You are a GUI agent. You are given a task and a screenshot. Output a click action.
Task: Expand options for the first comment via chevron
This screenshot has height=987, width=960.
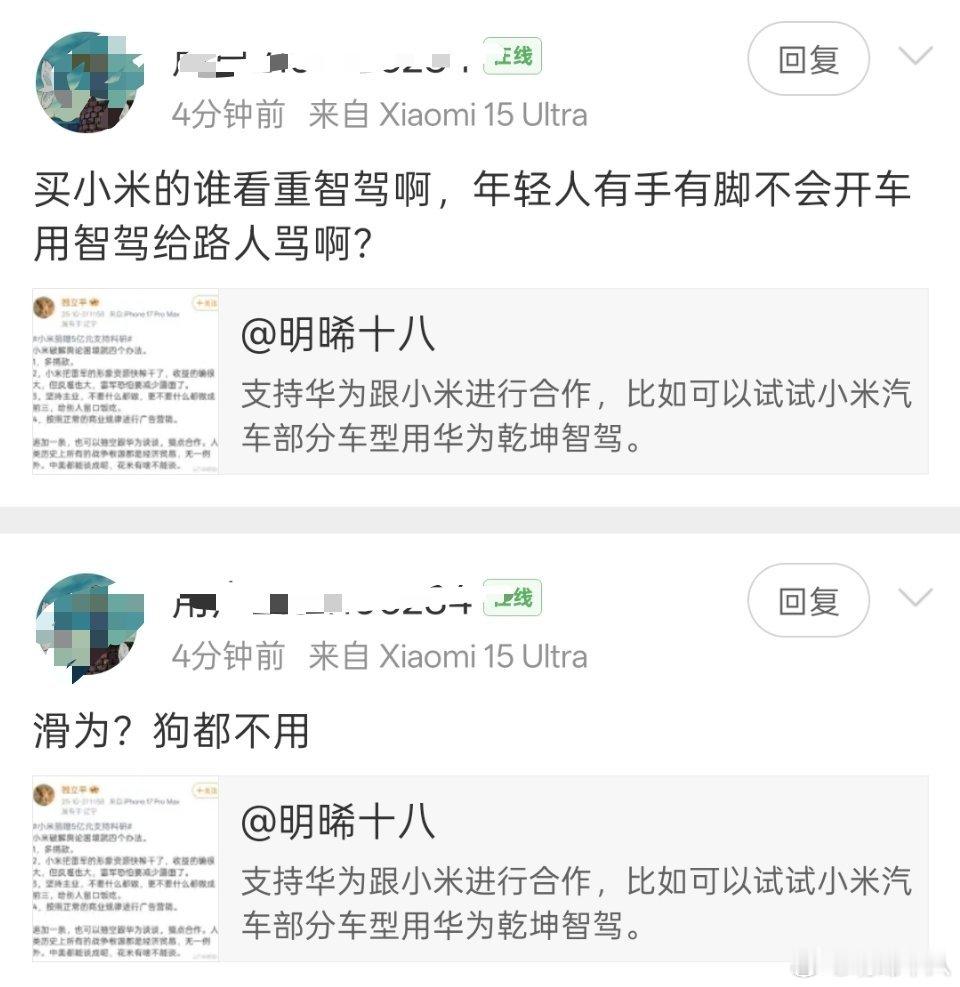[914, 57]
